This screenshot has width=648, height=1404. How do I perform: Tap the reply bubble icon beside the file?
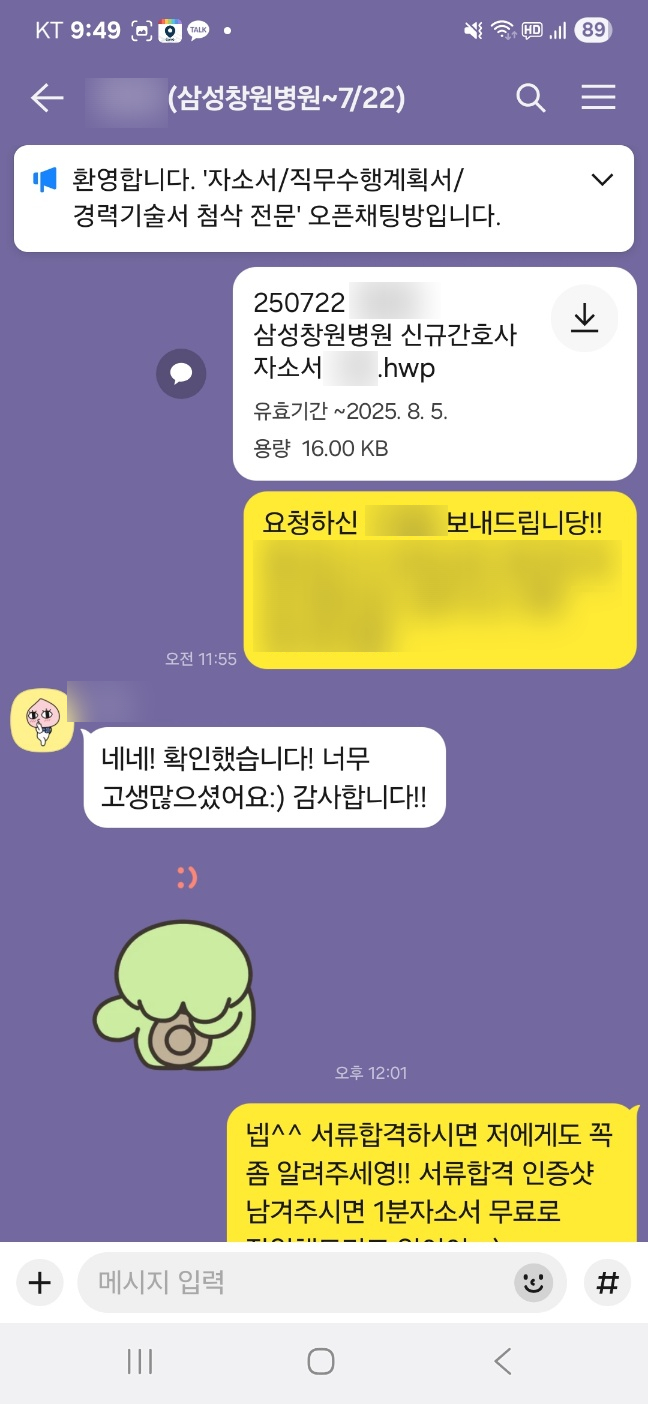click(181, 374)
